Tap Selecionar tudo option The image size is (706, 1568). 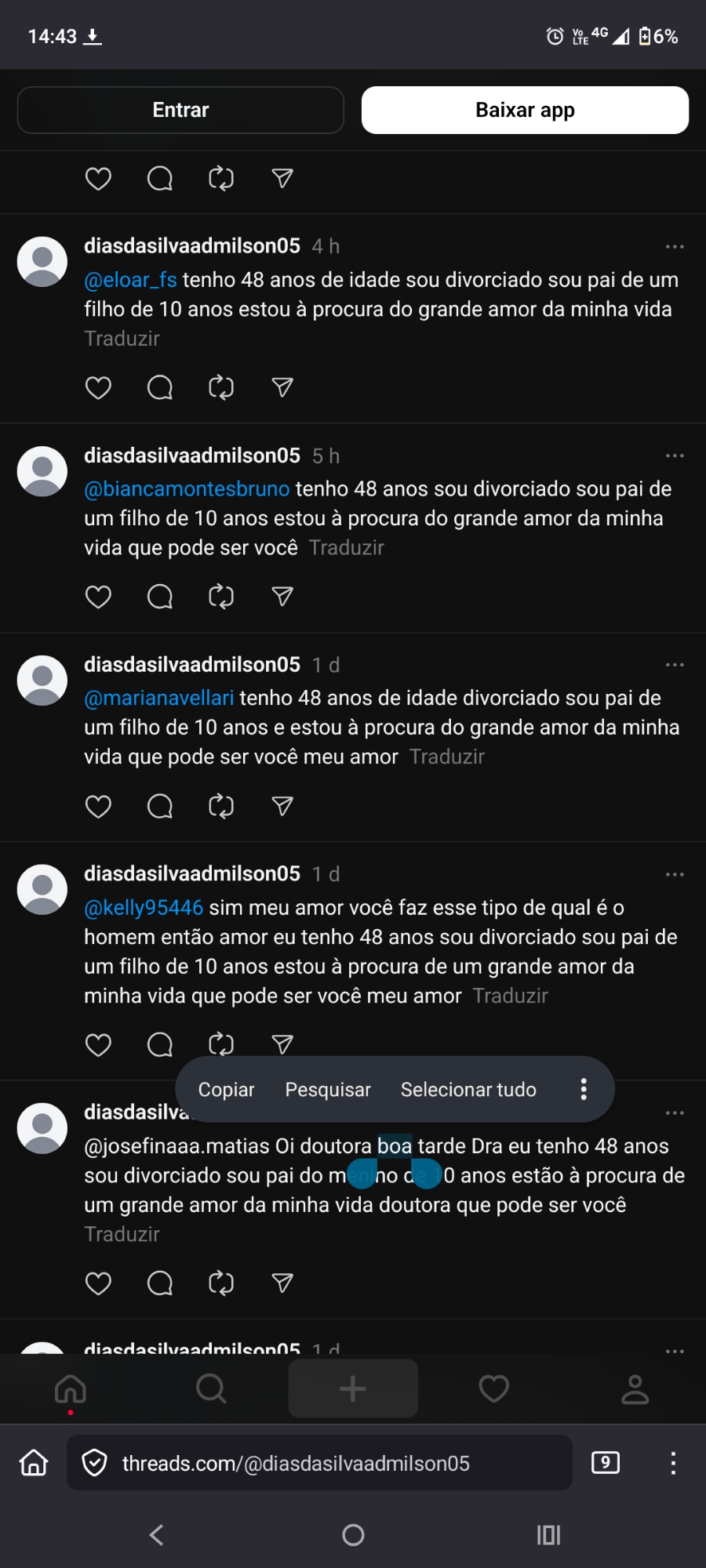(468, 1090)
